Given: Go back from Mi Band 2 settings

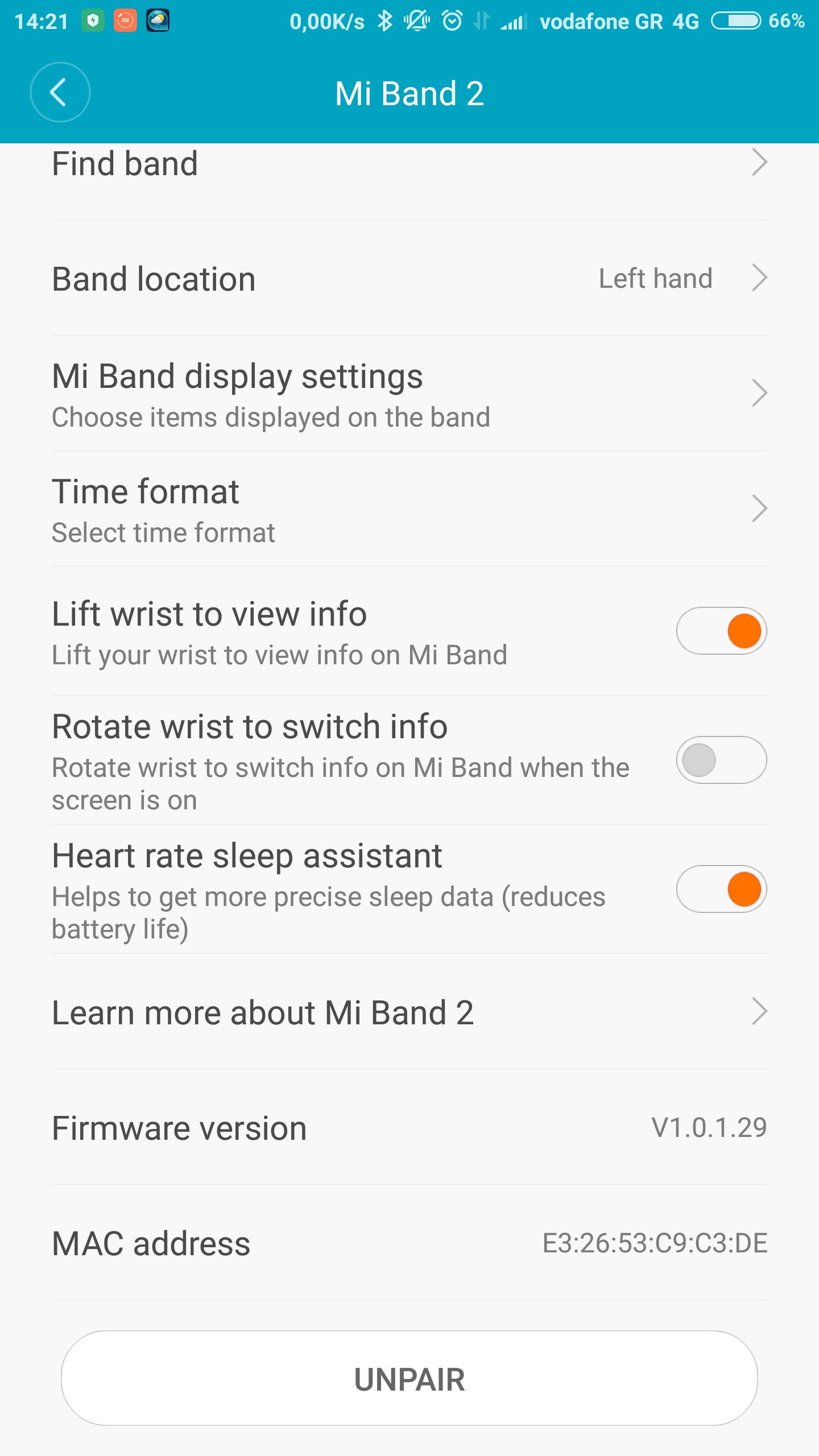Looking at the screenshot, I should [x=60, y=92].
